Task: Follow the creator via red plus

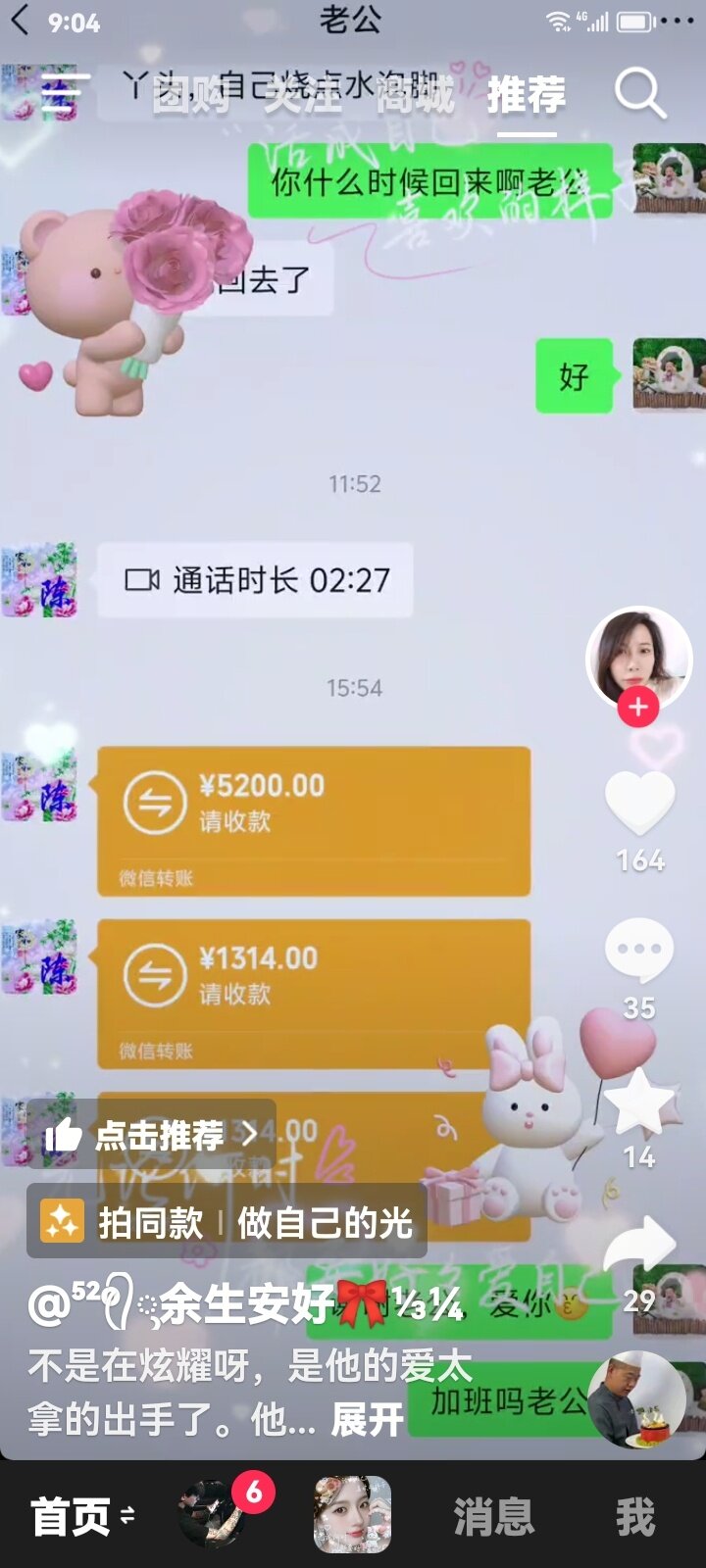Action: (638, 707)
